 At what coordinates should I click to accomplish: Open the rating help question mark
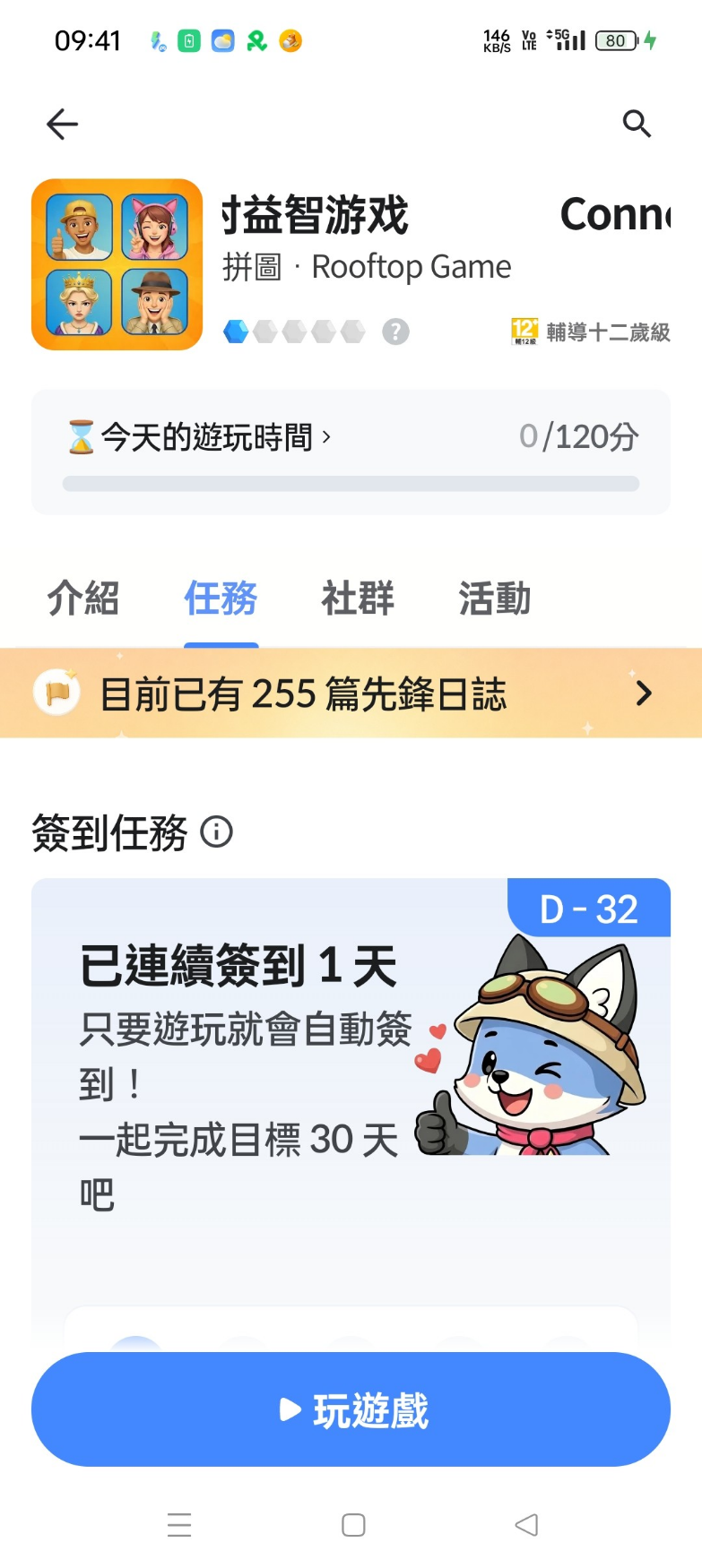[395, 332]
